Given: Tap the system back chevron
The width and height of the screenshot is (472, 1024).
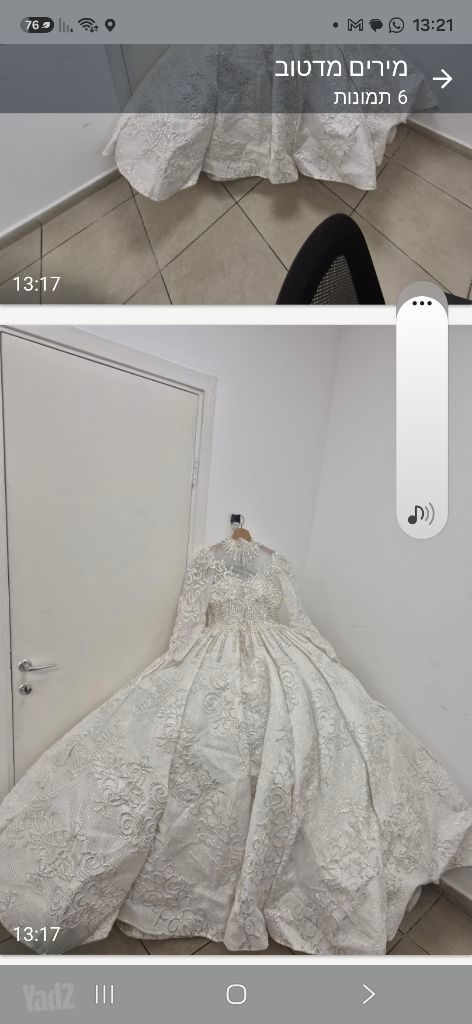Looking at the screenshot, I should coord(368,995).
